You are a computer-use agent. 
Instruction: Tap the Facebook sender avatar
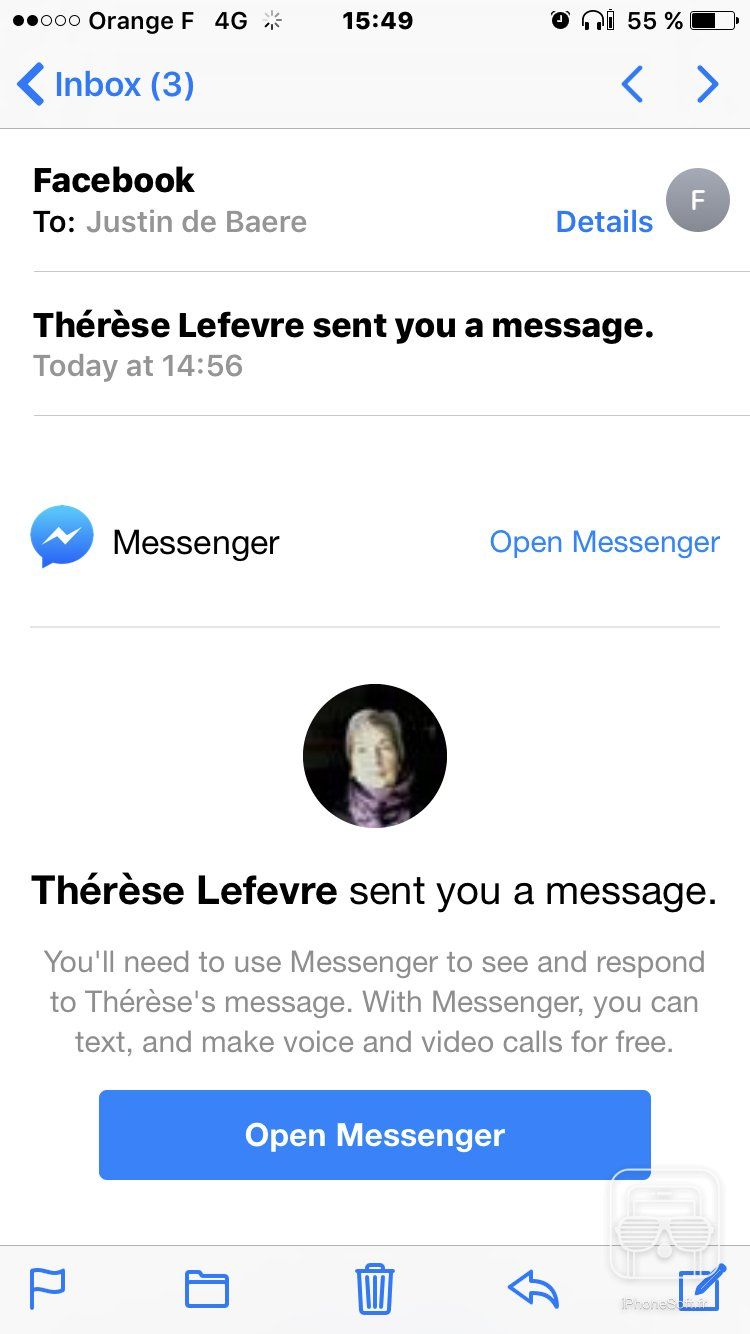(x=698, y=200)
